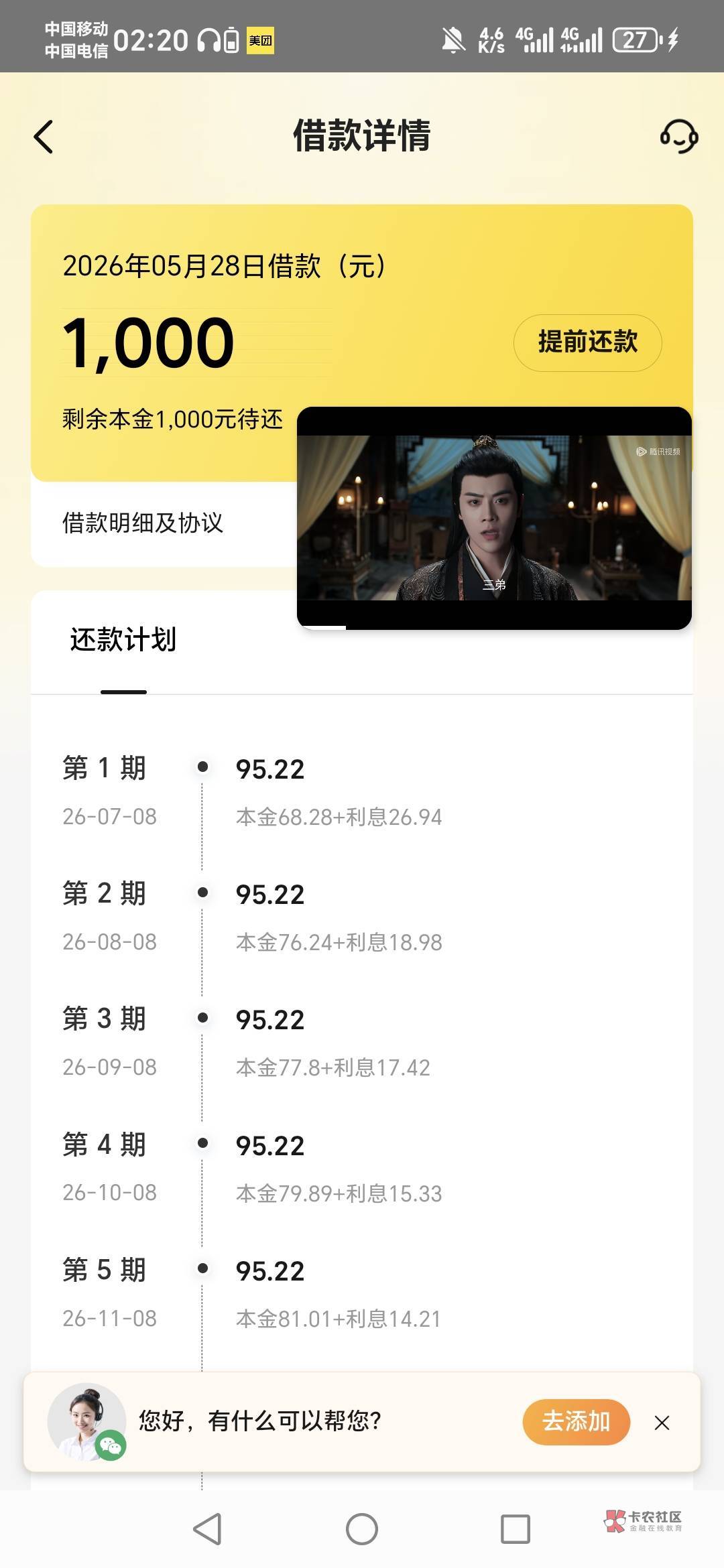724x1568 pixels.
Task: Tap 去添加 on the assistant banner
Action: (576, 1421)
